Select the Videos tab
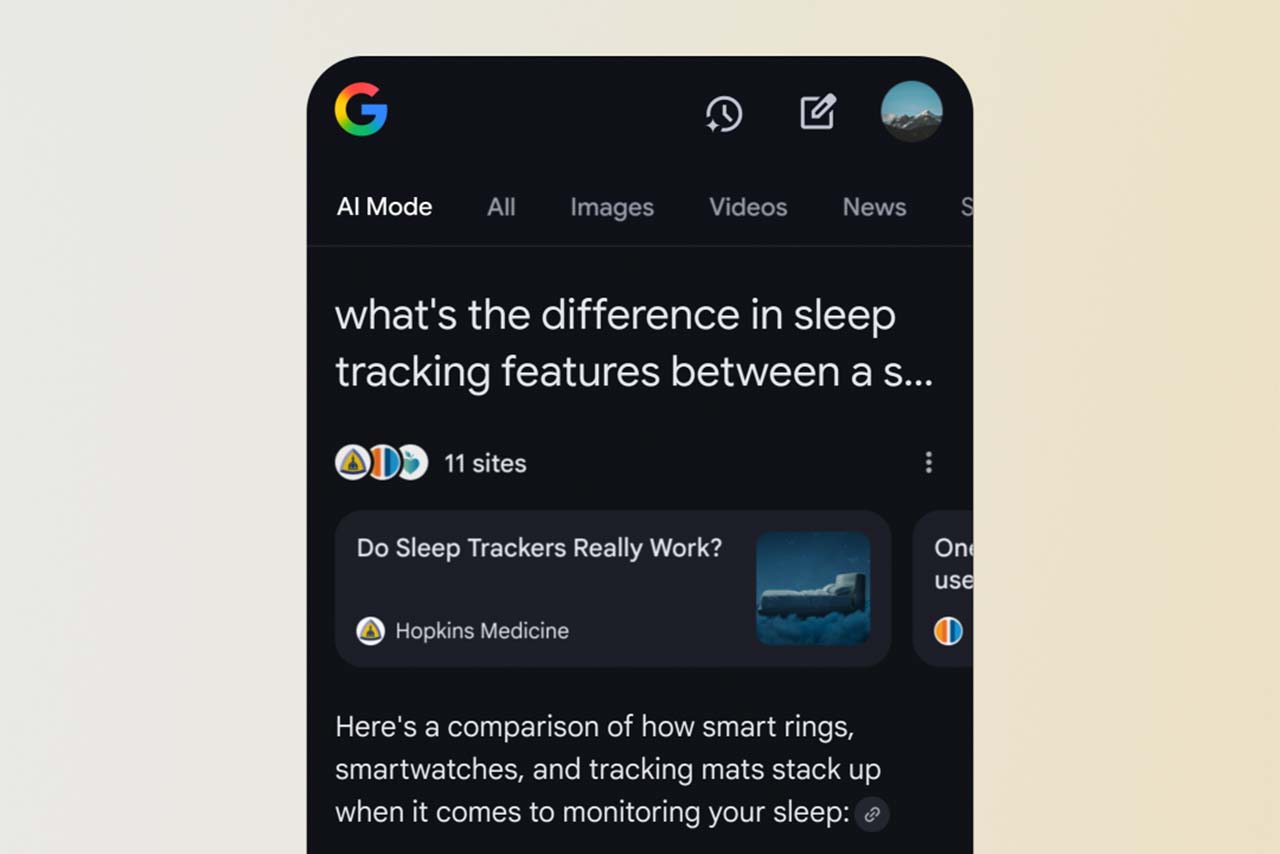Viewport: 1280px width, 854px height. point(748,207)
